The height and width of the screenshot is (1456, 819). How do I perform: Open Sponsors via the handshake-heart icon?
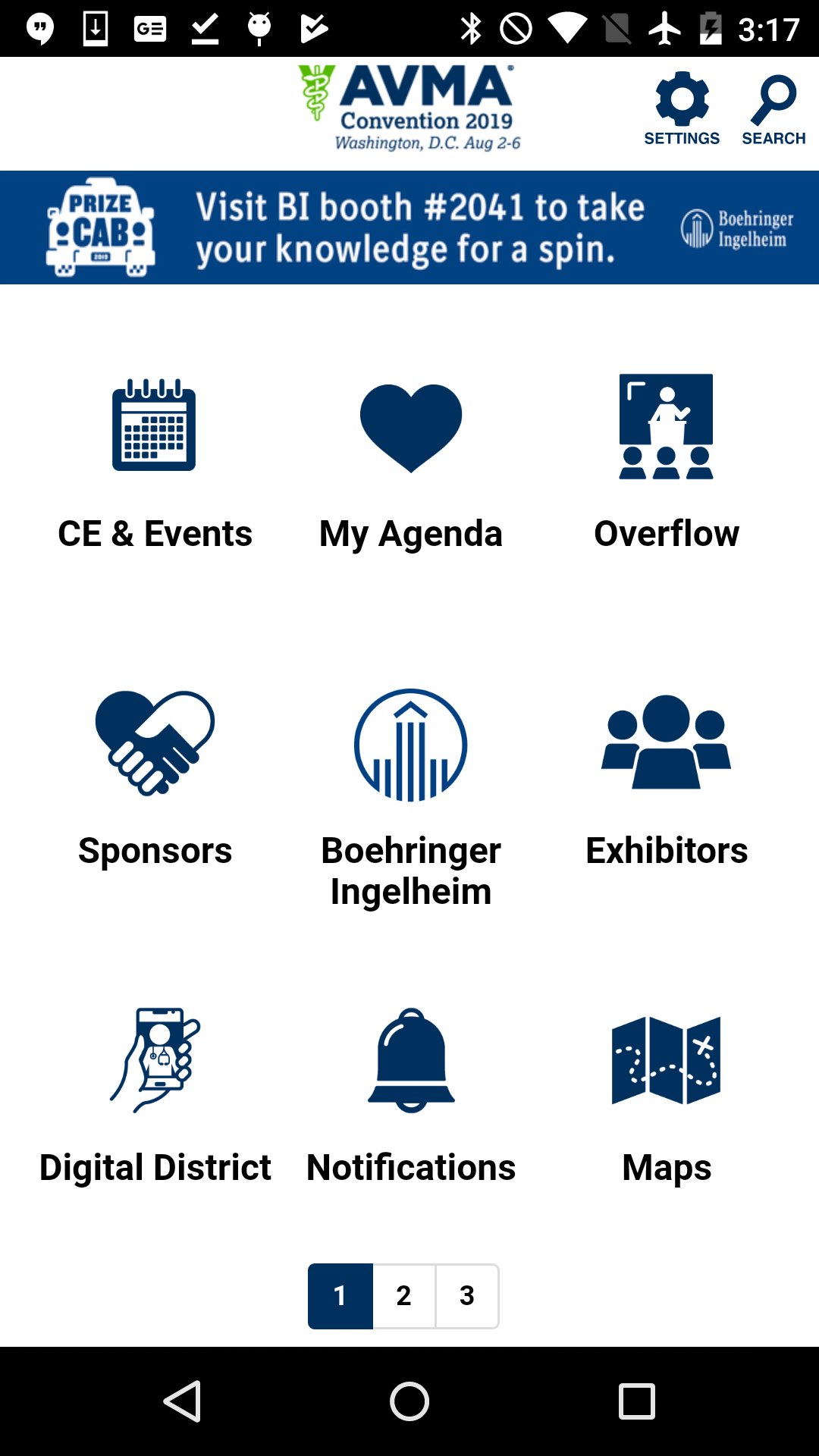pyautogui.click(x=154, y=744)
